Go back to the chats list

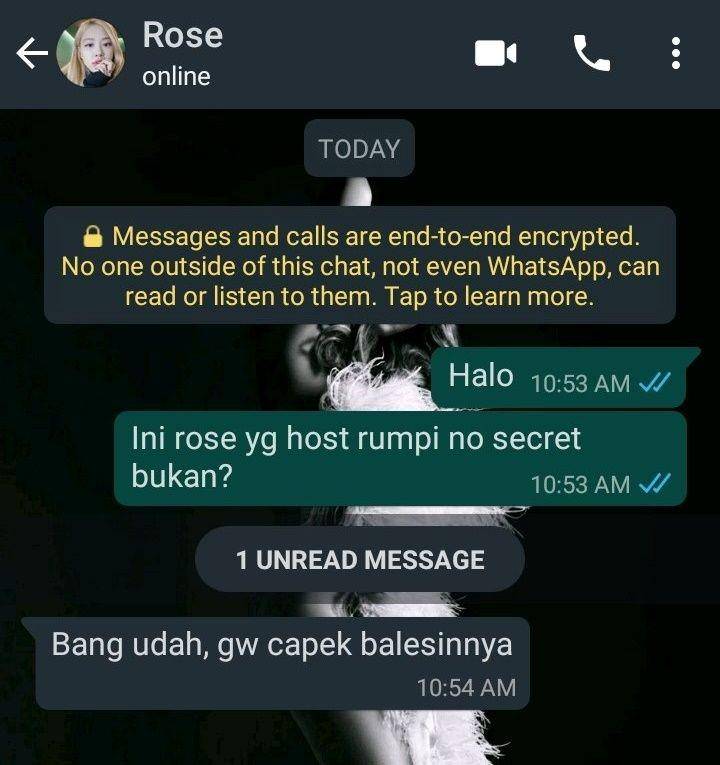coord(31,54)
